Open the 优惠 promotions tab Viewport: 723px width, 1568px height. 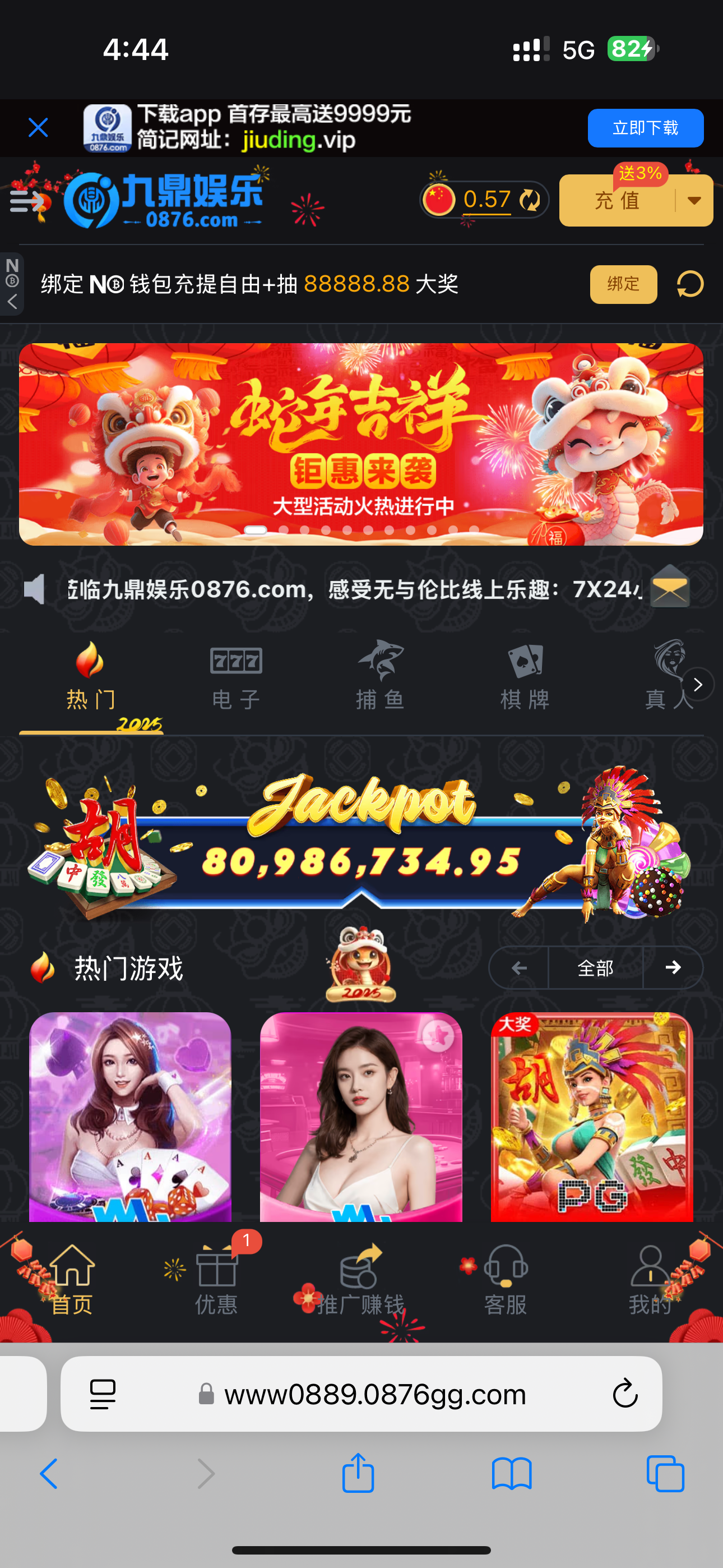coord(216,1278)
